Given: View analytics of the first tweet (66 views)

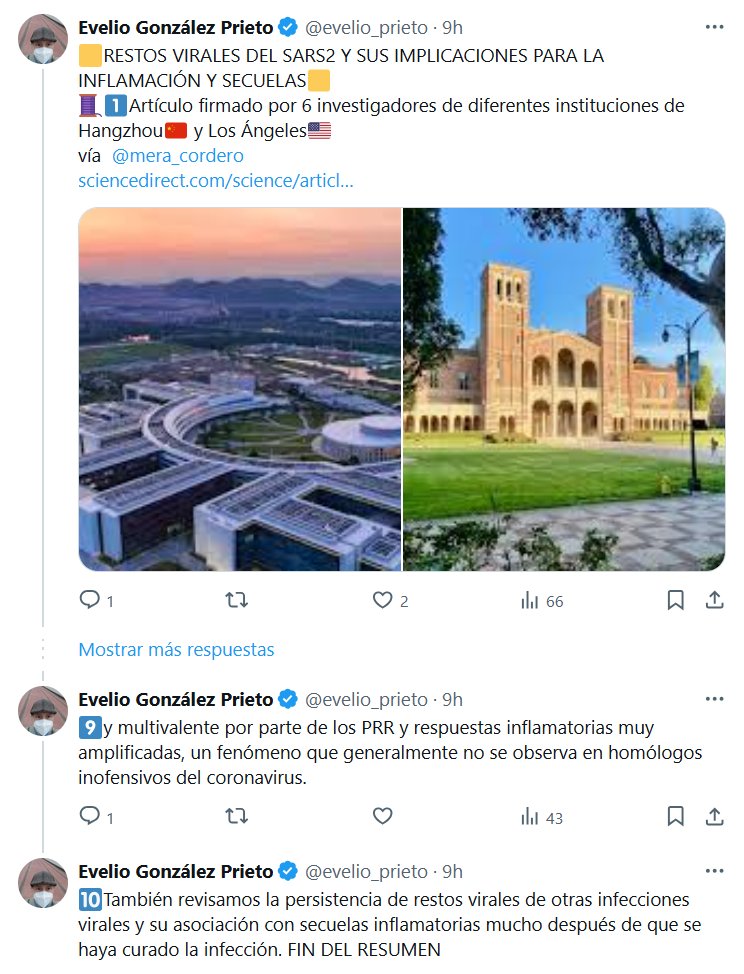Looking at the screenshot, I should pyautogui.click(x=542, y=600).
